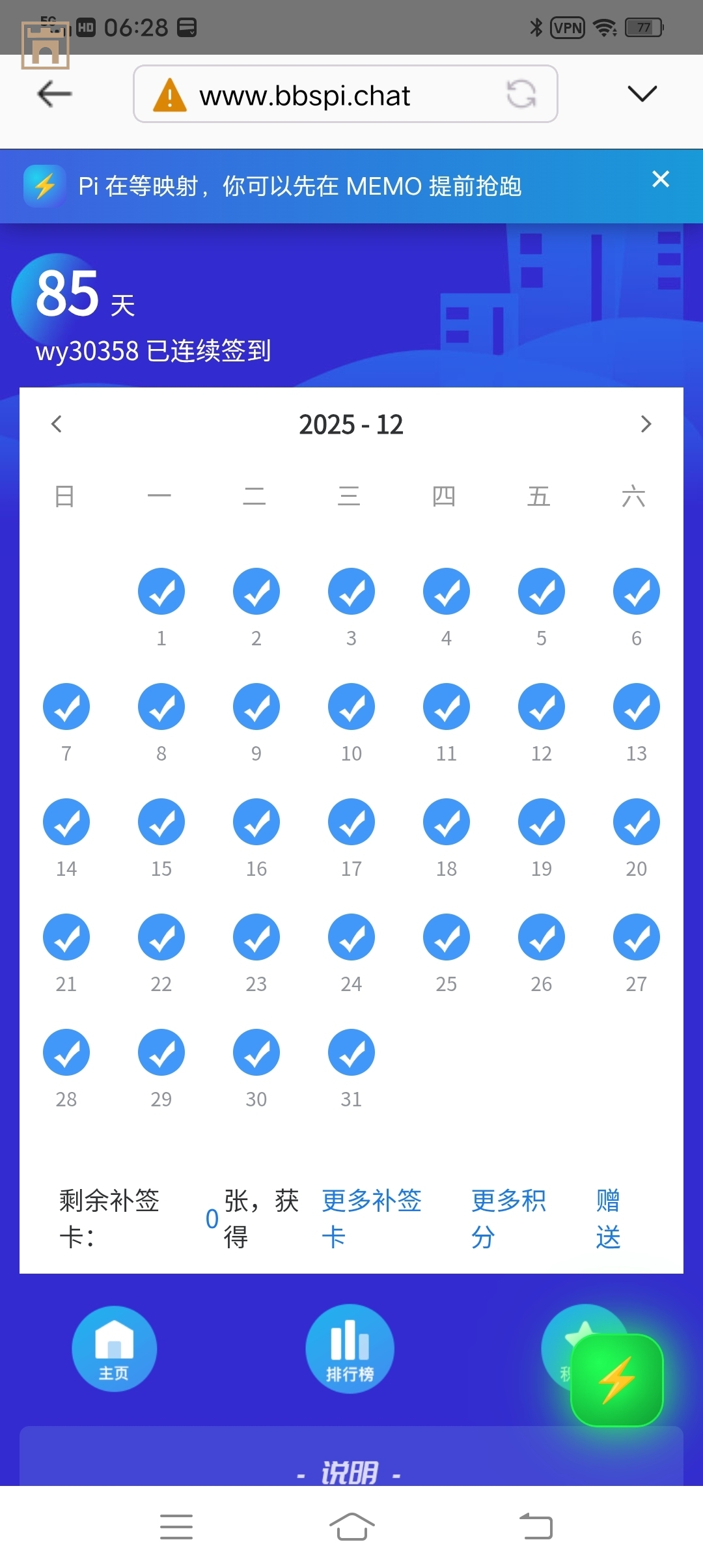703x1568 pixels.
Task: Dismiss the MEMO banner
Action: [x=661, y=179]
